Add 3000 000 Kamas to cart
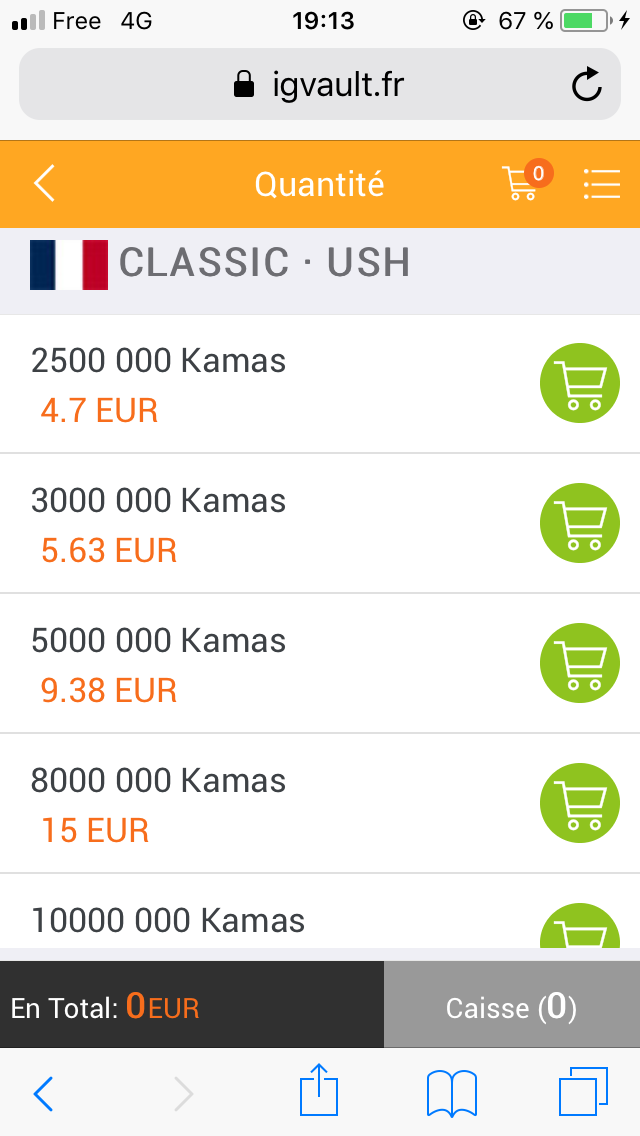 tap(580, 523)
